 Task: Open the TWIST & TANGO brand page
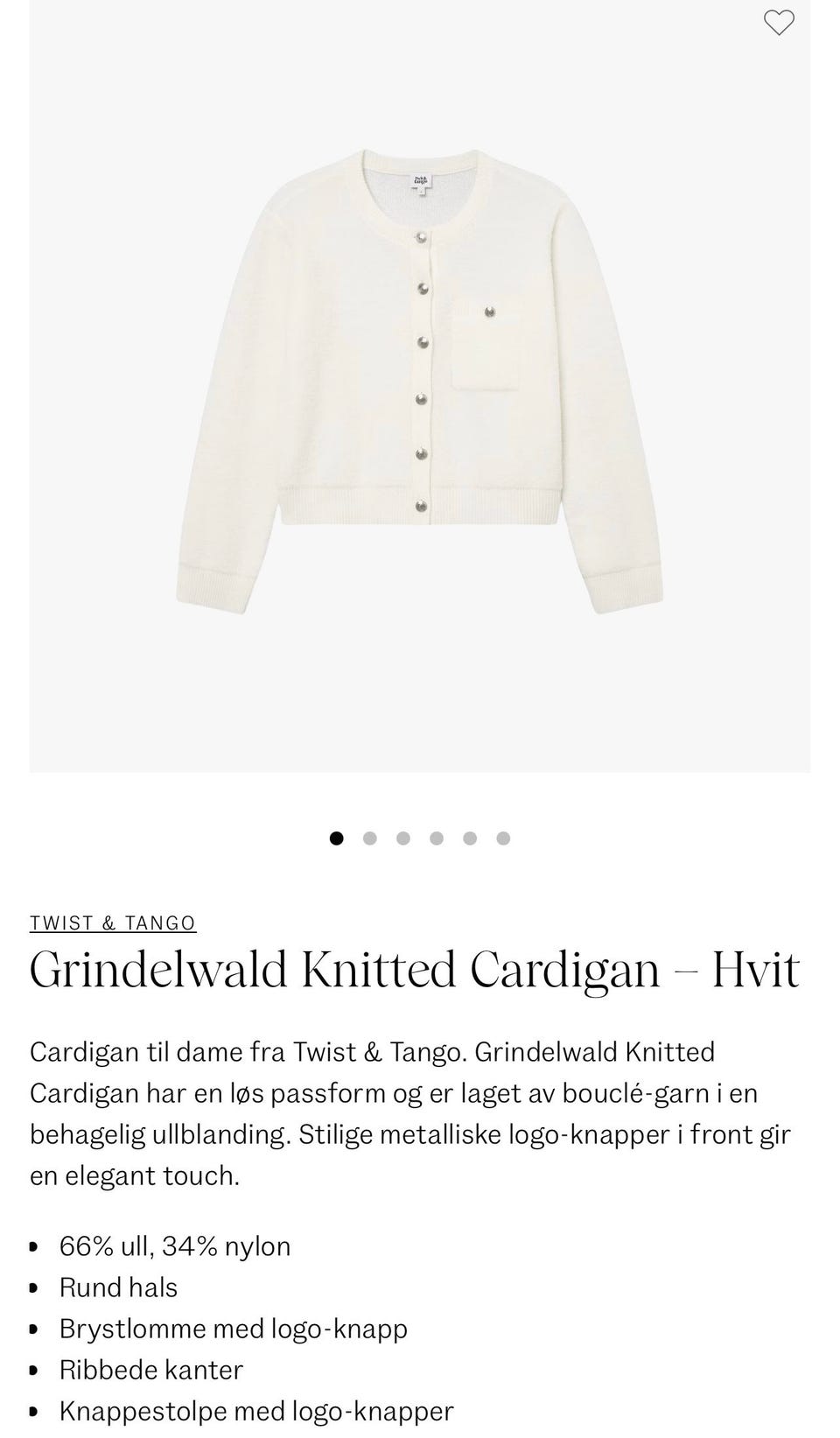coord(112,922)
